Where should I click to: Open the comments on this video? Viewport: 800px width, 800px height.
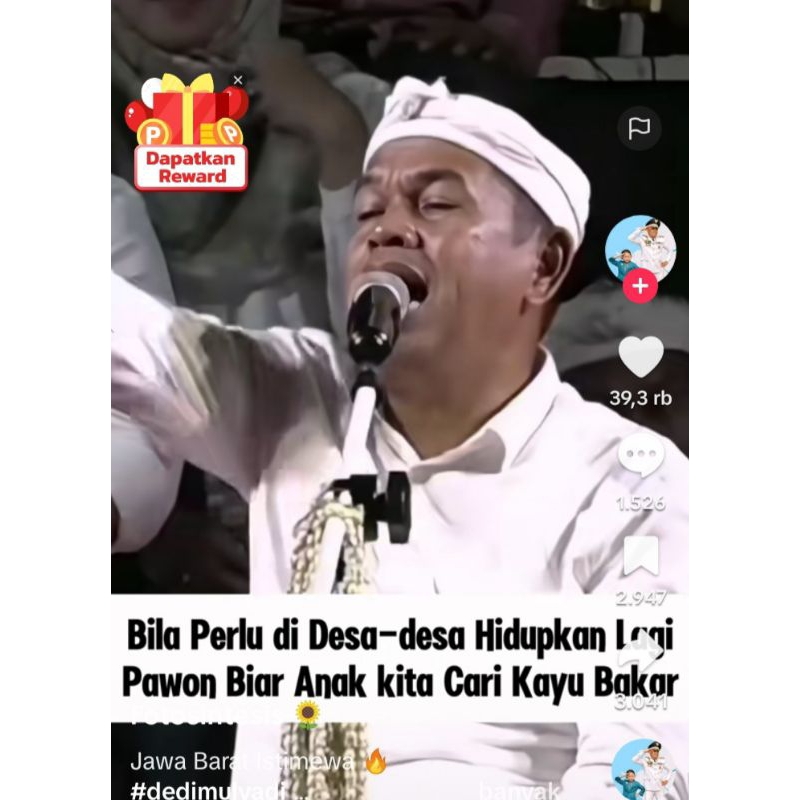[640, 458]
